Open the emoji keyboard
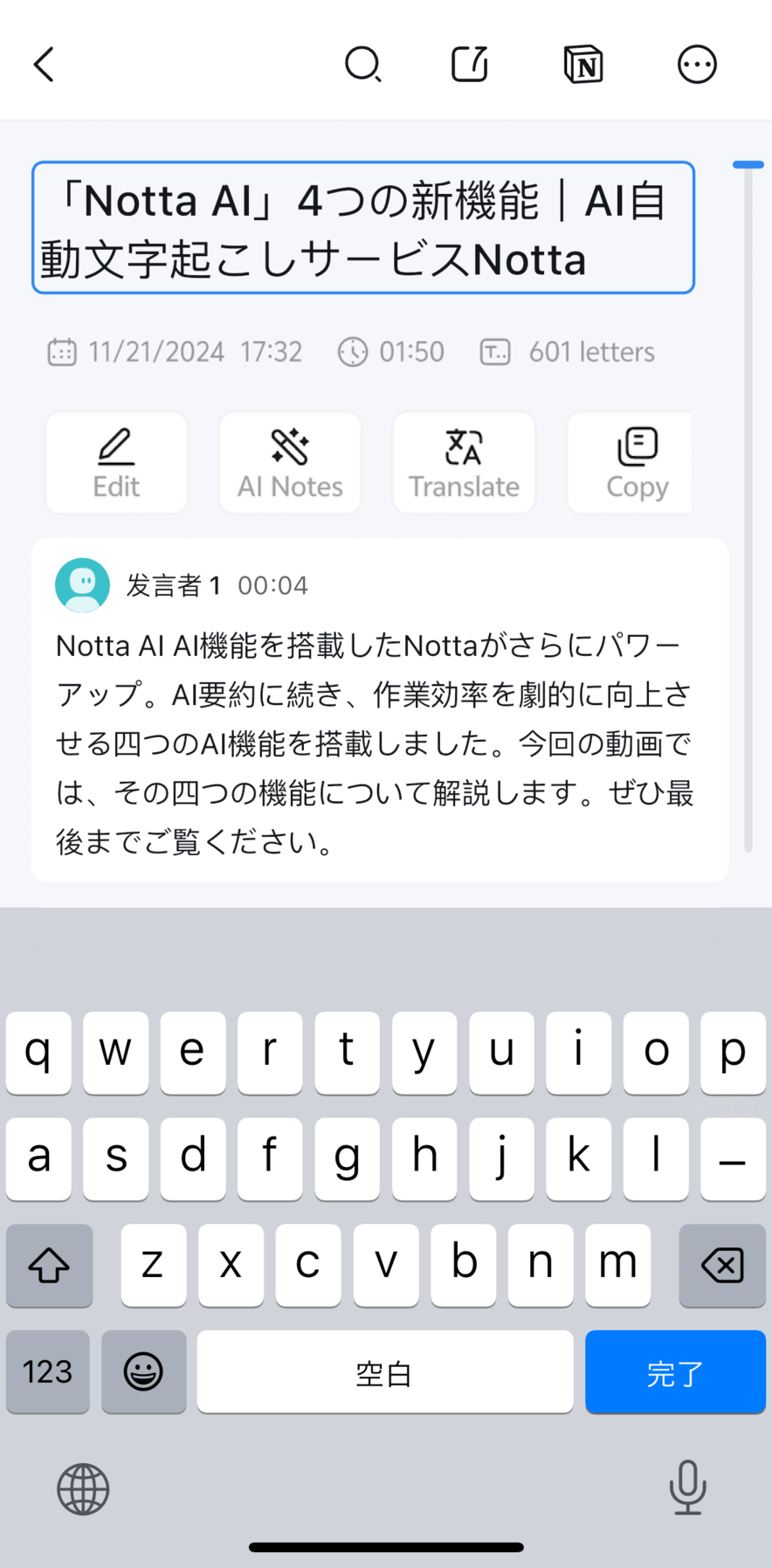Screen dimensions: 772x1568 [143, 1371]
